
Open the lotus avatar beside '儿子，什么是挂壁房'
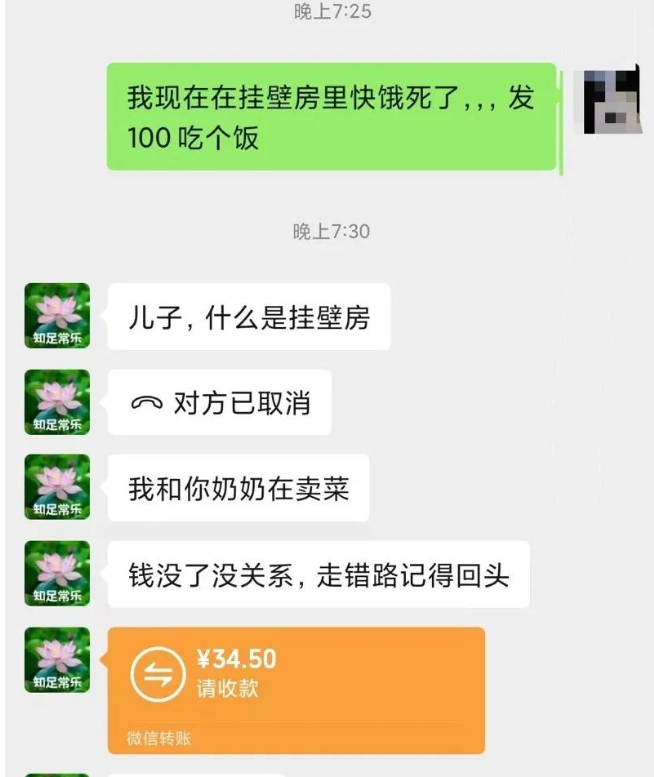coord(57,316)
